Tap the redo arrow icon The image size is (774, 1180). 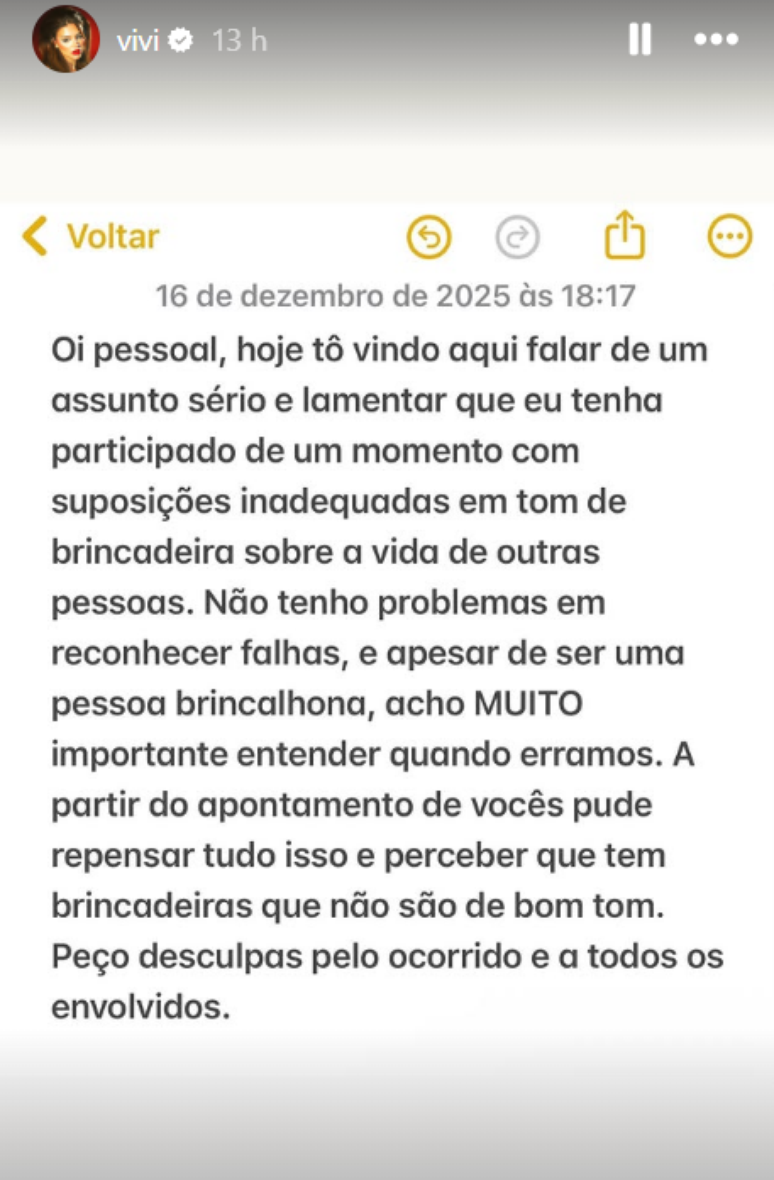(x=518, y=236)
